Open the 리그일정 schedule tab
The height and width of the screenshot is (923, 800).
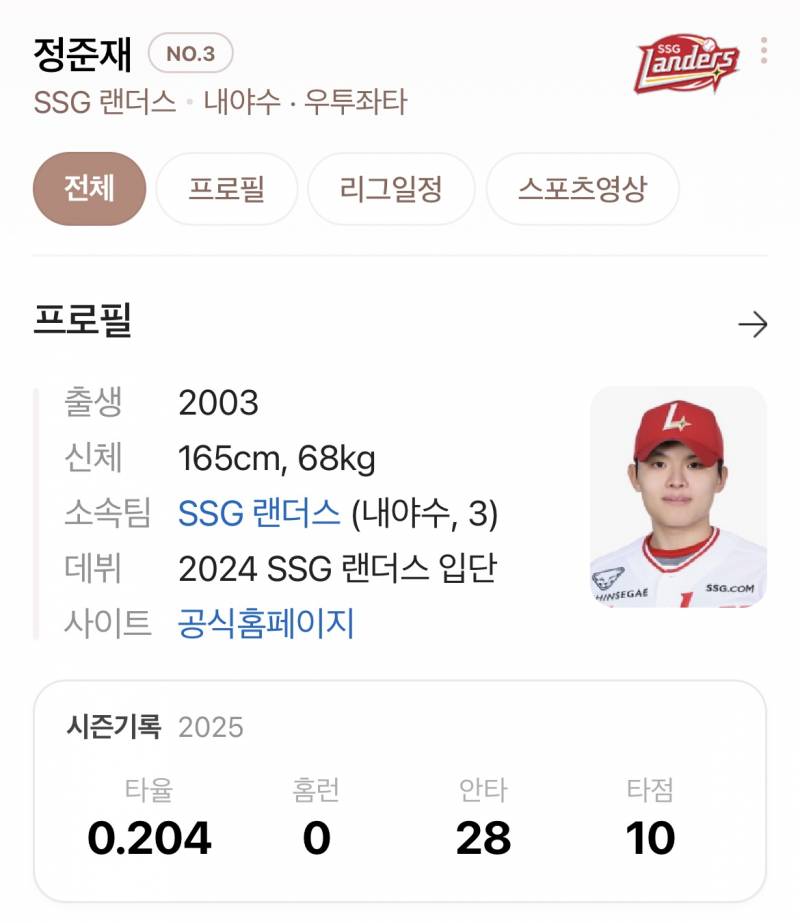pyautogui.click(x=391, y=187)
